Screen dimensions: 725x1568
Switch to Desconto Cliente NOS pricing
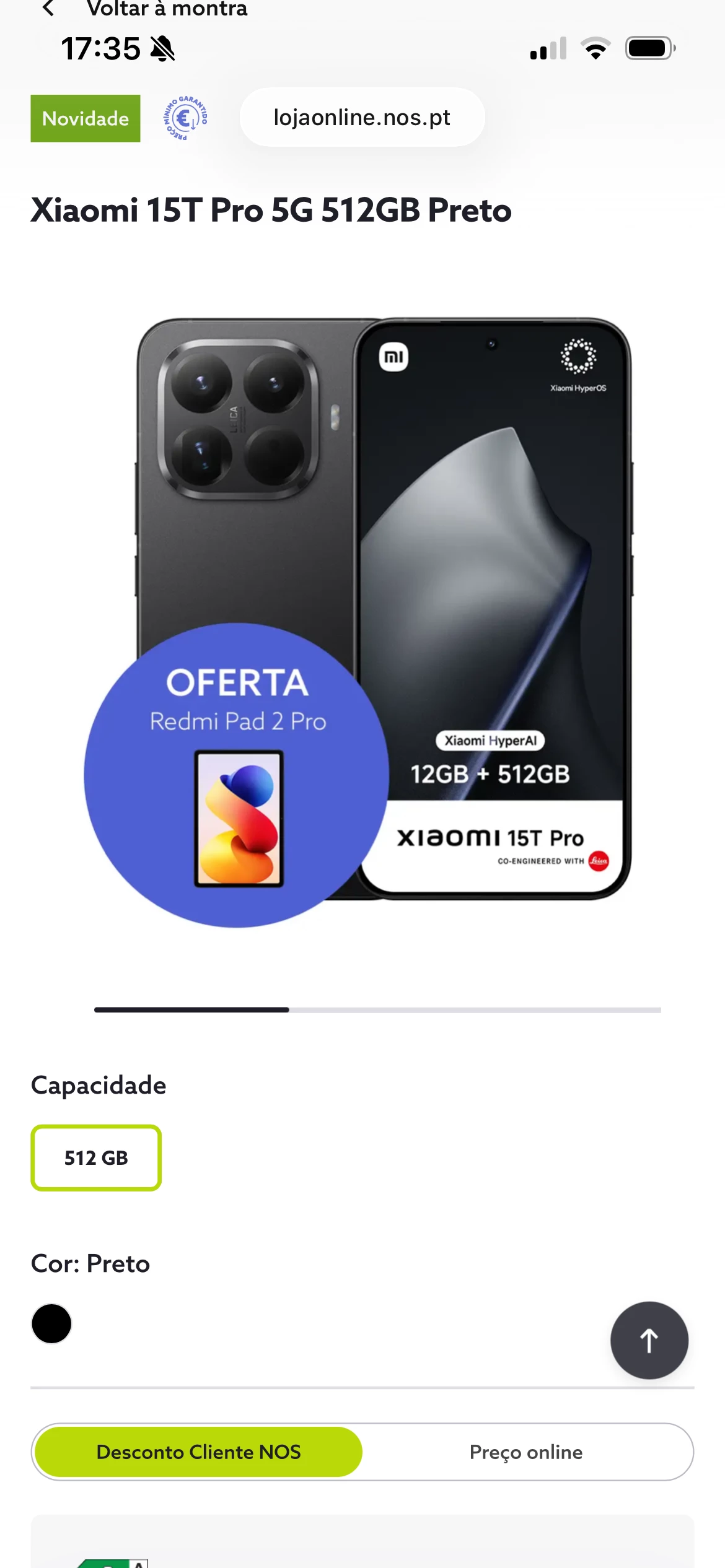coord(198,1452)
